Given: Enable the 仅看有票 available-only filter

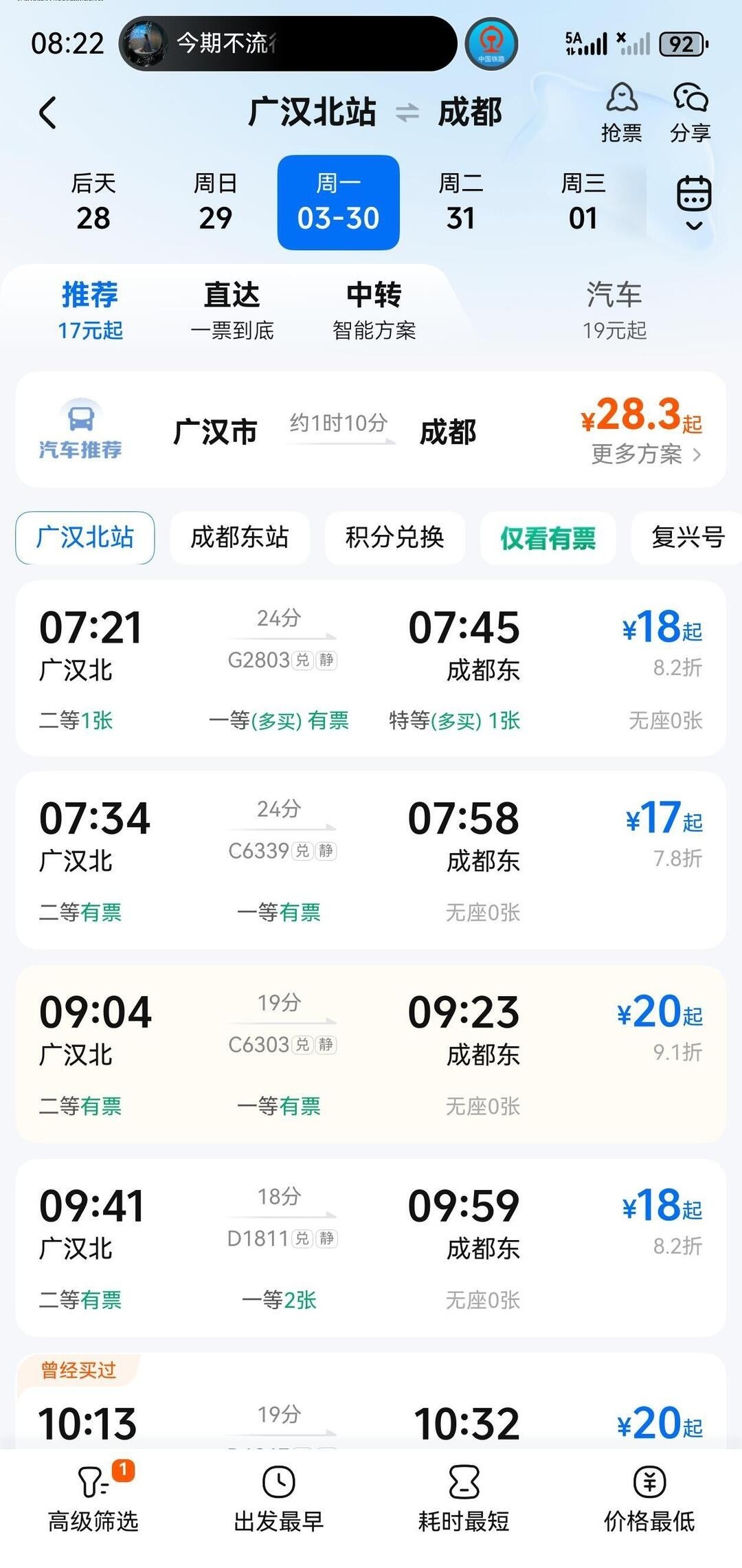Looking at the screenshot, I should tap(548, 538).
